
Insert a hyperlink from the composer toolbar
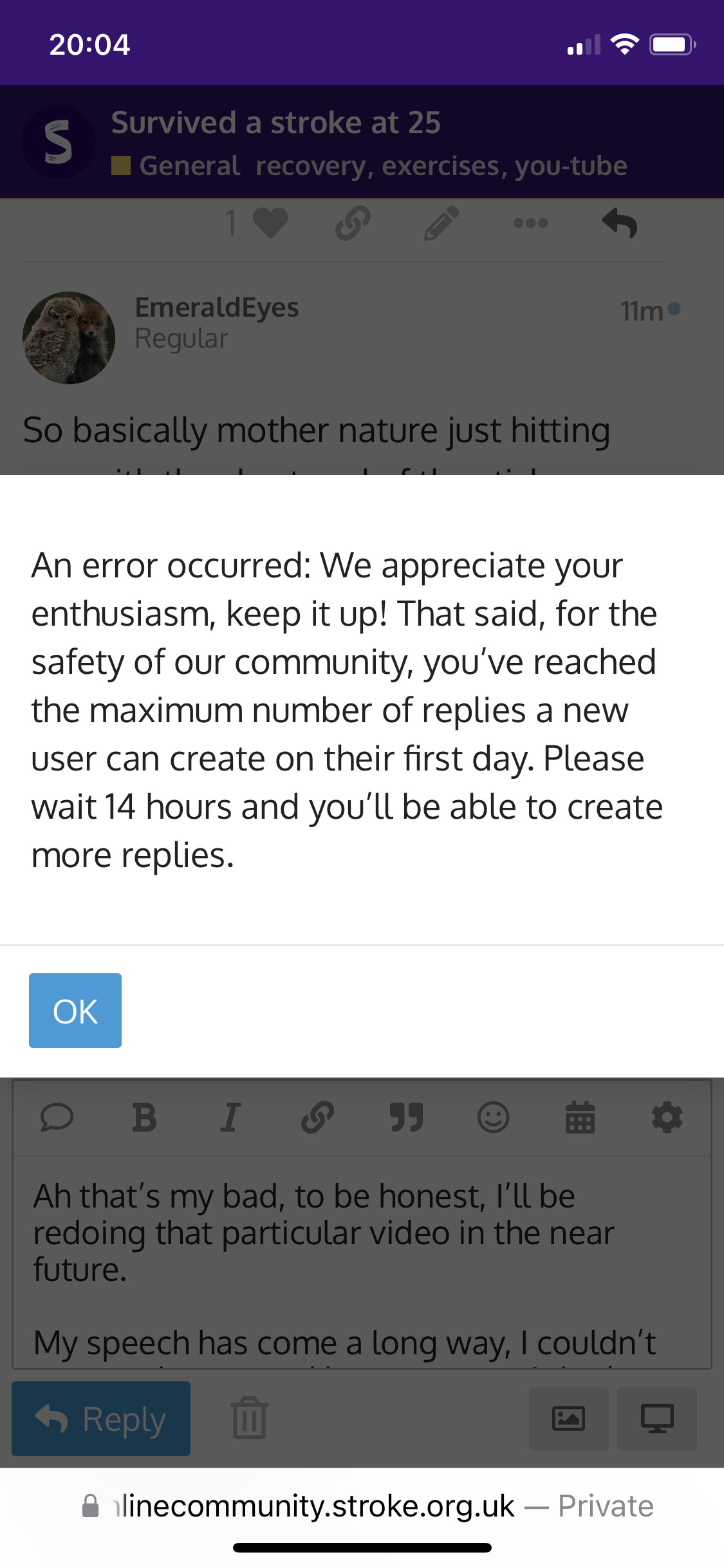318,1117
